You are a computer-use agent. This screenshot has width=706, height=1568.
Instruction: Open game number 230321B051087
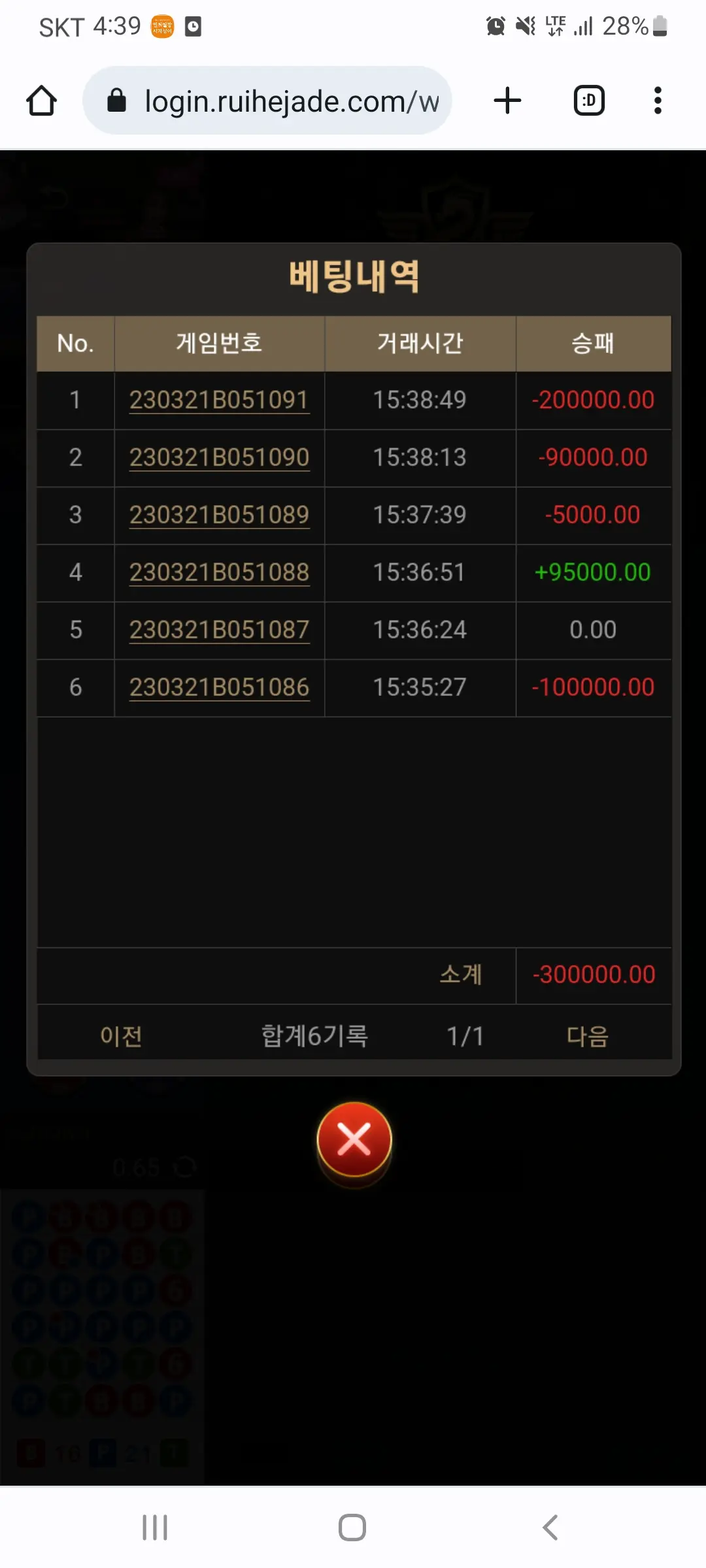click(219, 630)
